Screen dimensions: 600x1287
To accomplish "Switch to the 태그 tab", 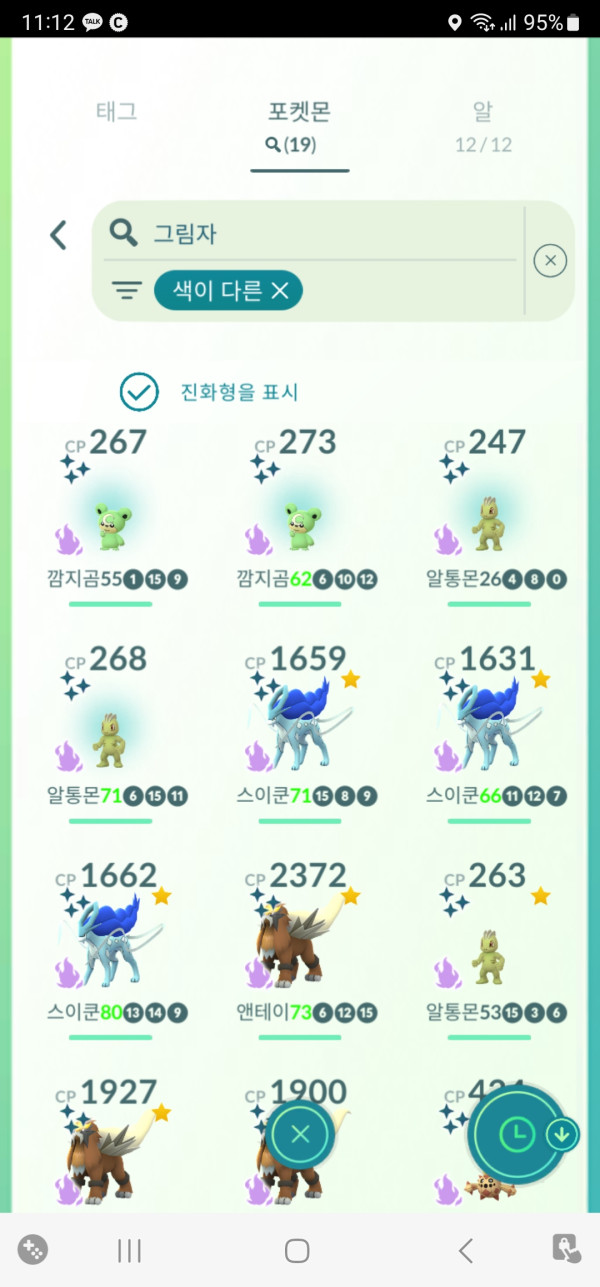I will [117, 112].
